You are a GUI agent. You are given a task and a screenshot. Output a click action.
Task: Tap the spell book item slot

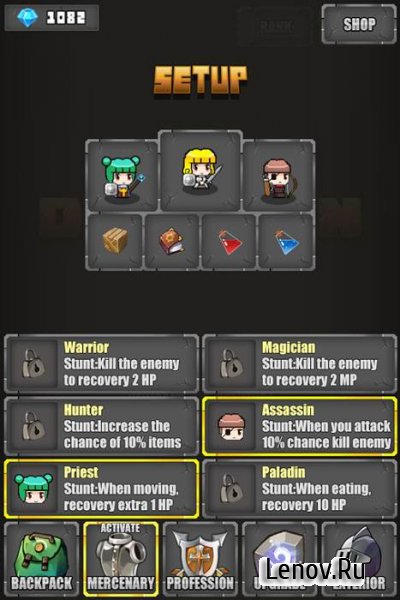172,242
